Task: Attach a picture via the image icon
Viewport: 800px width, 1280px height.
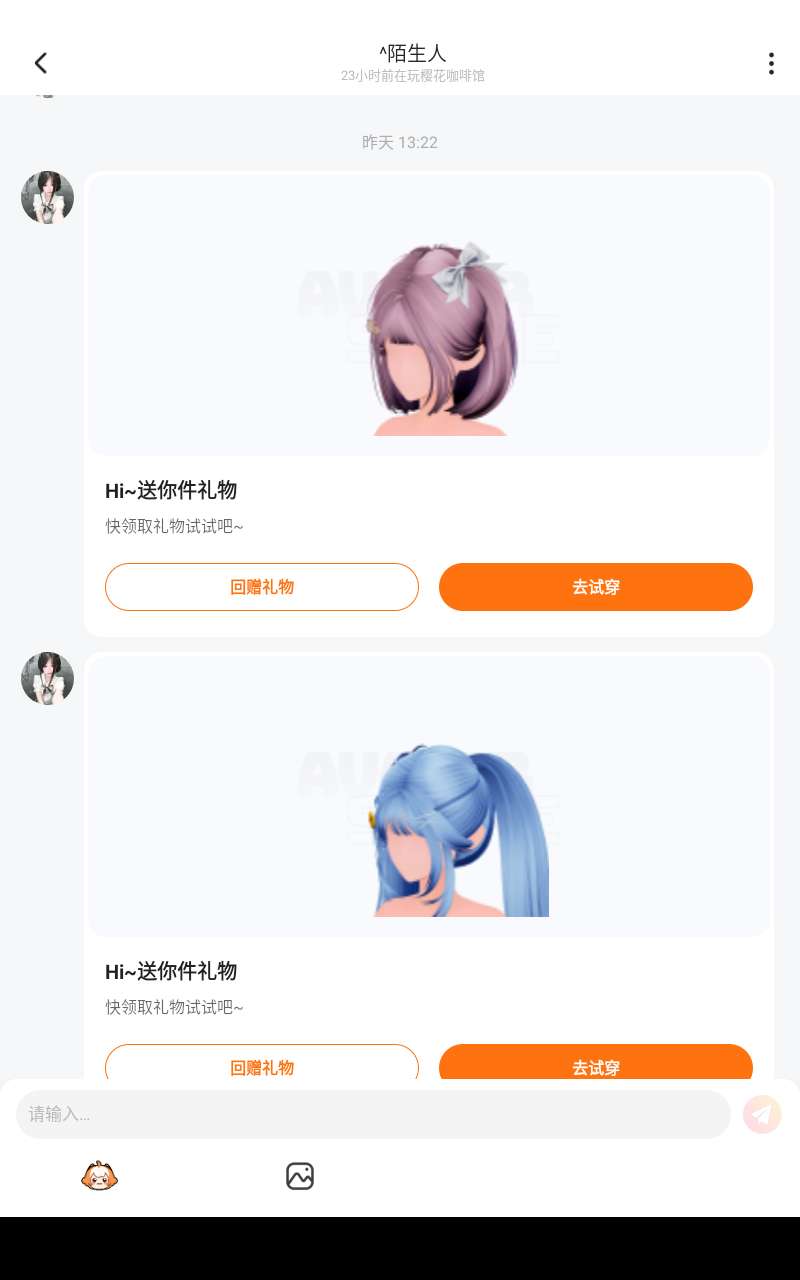Action: (x=300, y=1176)
